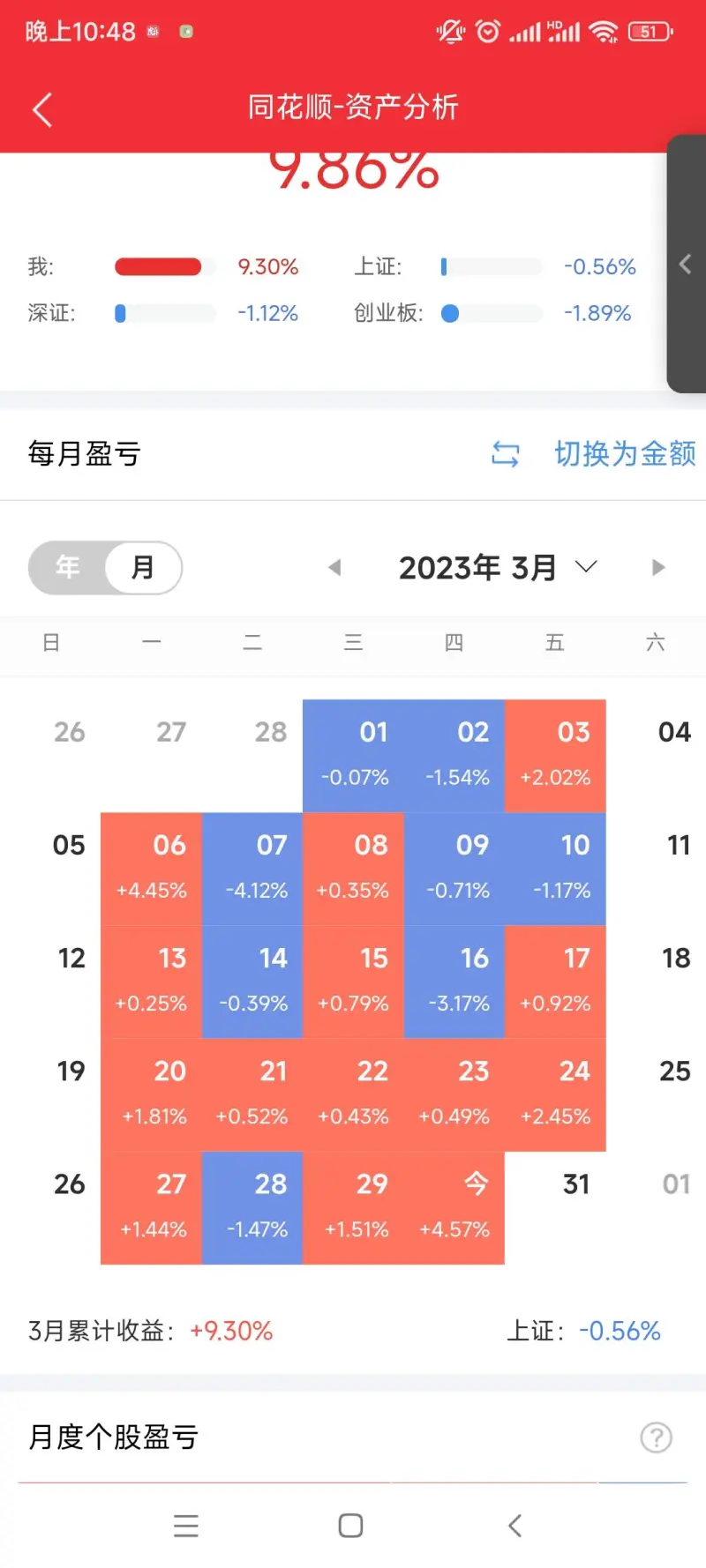706x1568 pixels.
Task: Open the help icon beside 月度个股盈亏
Action: click(x=656, y=1437)
